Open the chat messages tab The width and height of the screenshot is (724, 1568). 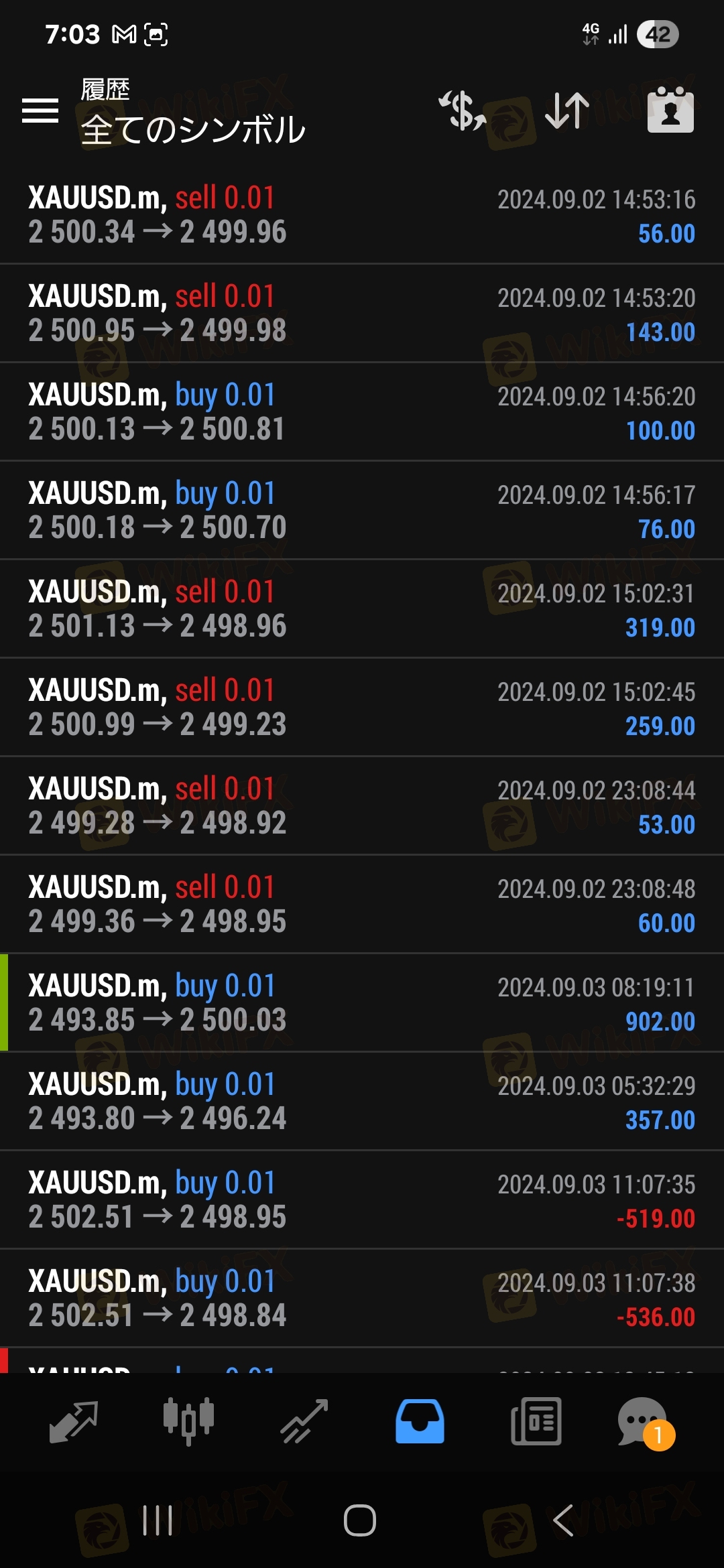645,1422
